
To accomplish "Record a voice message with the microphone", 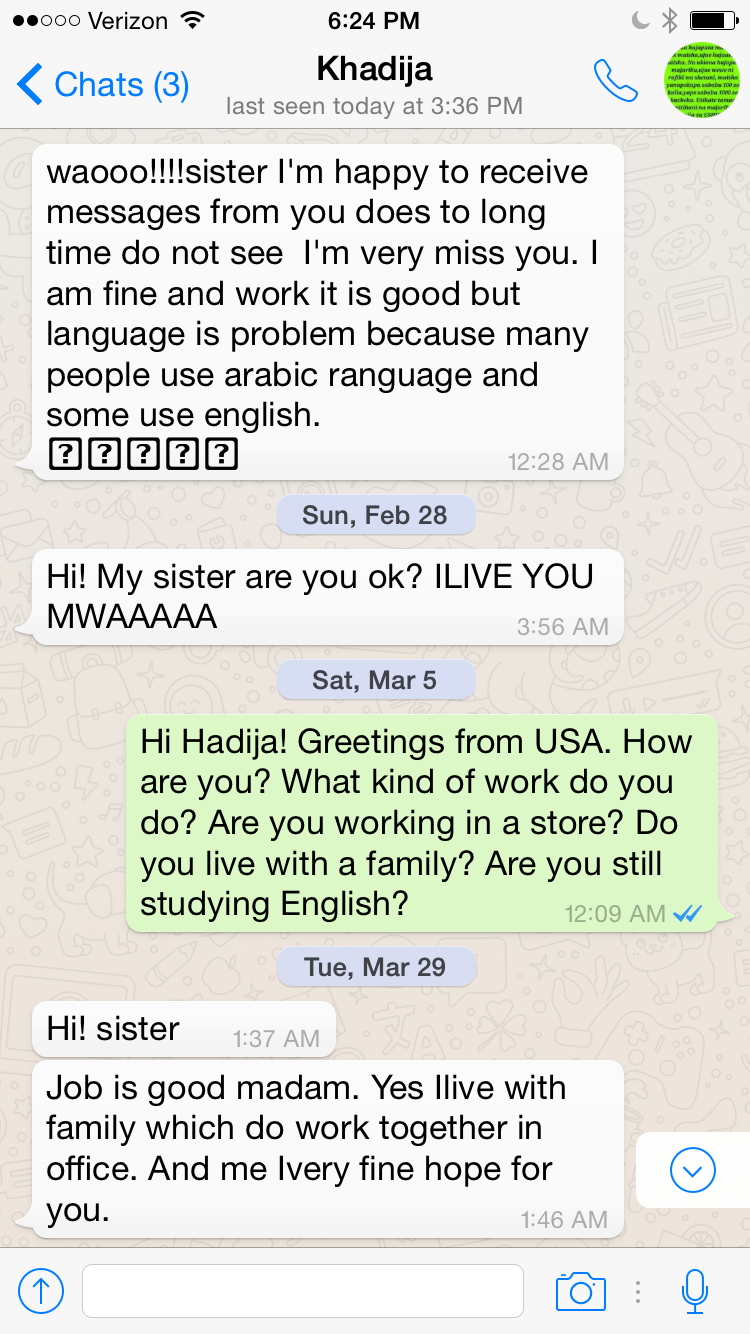I will point(695,1291).
